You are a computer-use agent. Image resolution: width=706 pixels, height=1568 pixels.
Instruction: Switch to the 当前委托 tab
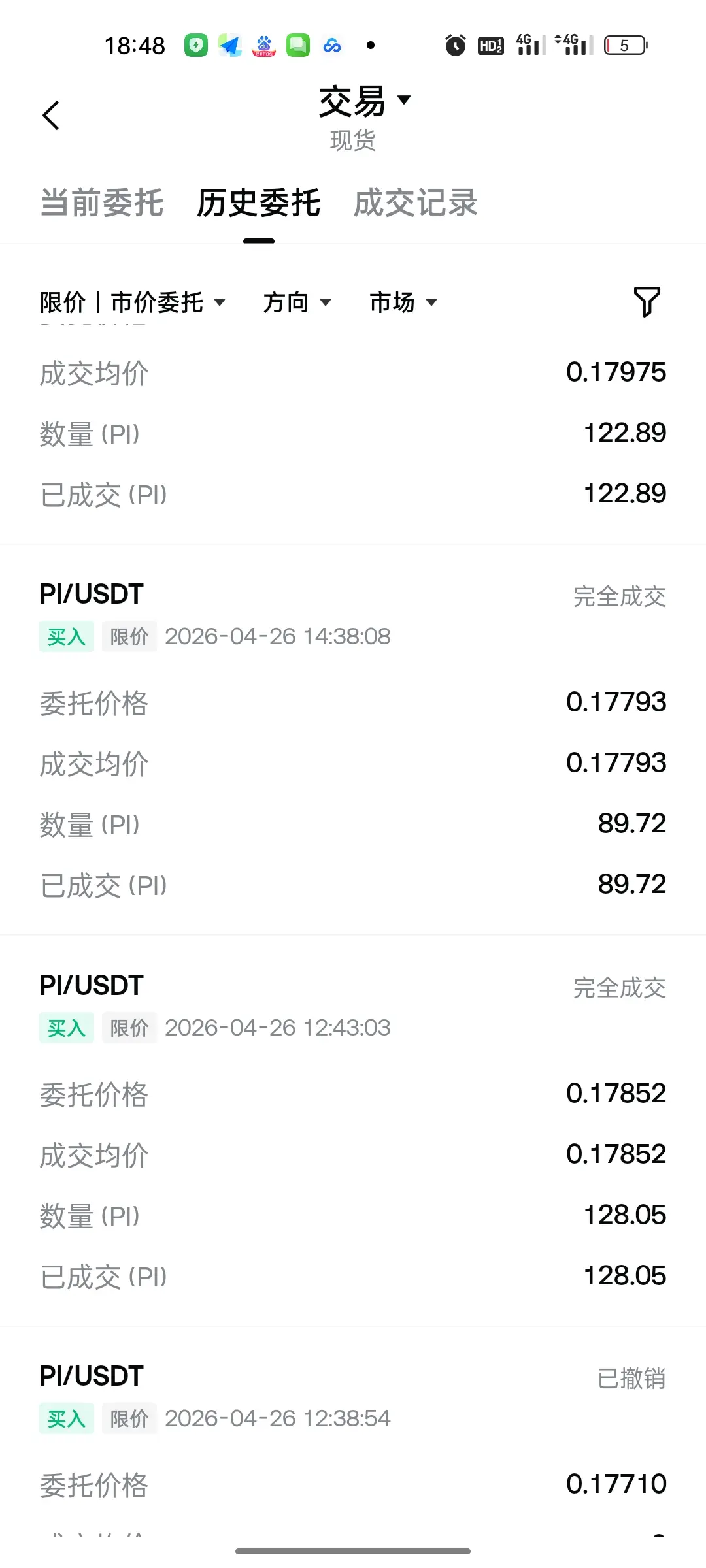[x=101, y=203]
